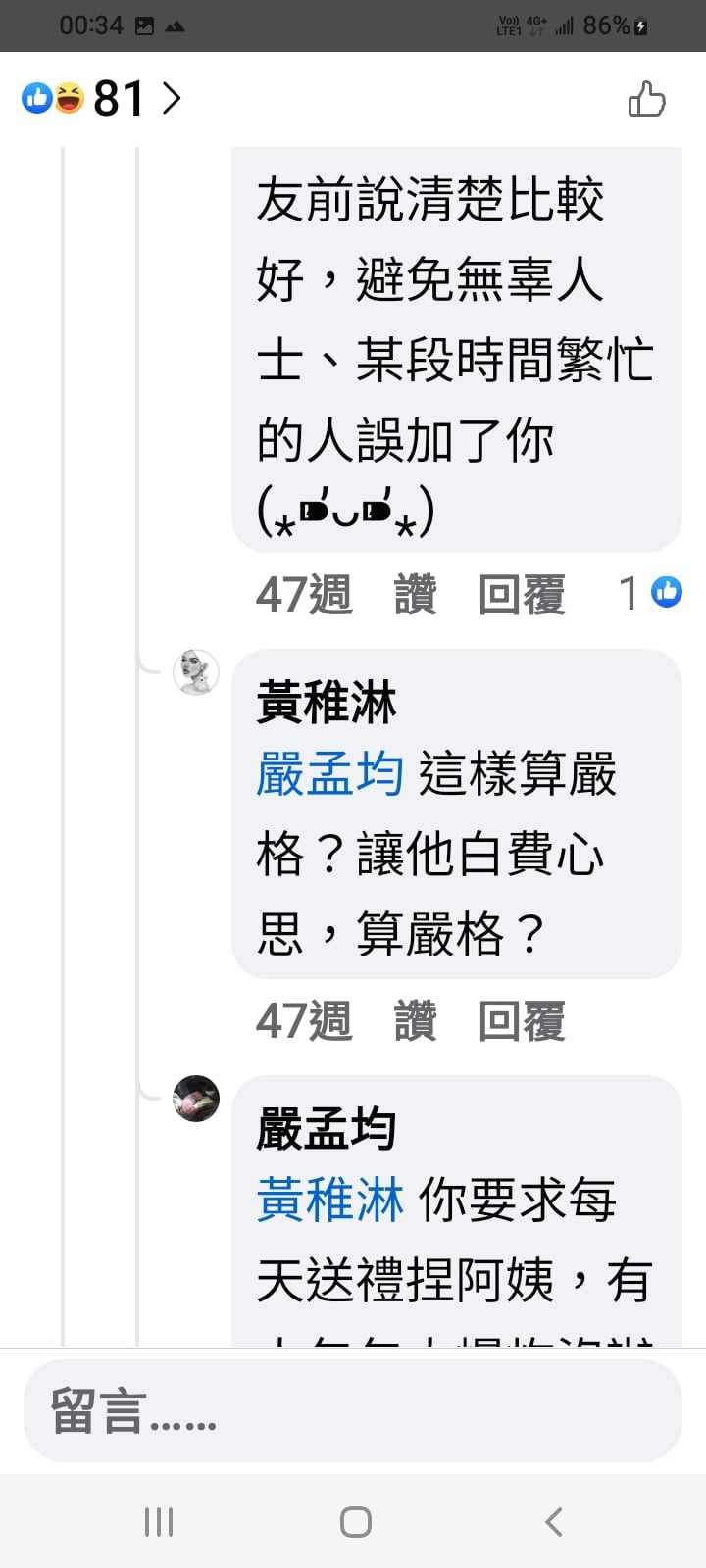
Task: Reply to 黃稚淋's comment
Action: [x=521, y=1021]
